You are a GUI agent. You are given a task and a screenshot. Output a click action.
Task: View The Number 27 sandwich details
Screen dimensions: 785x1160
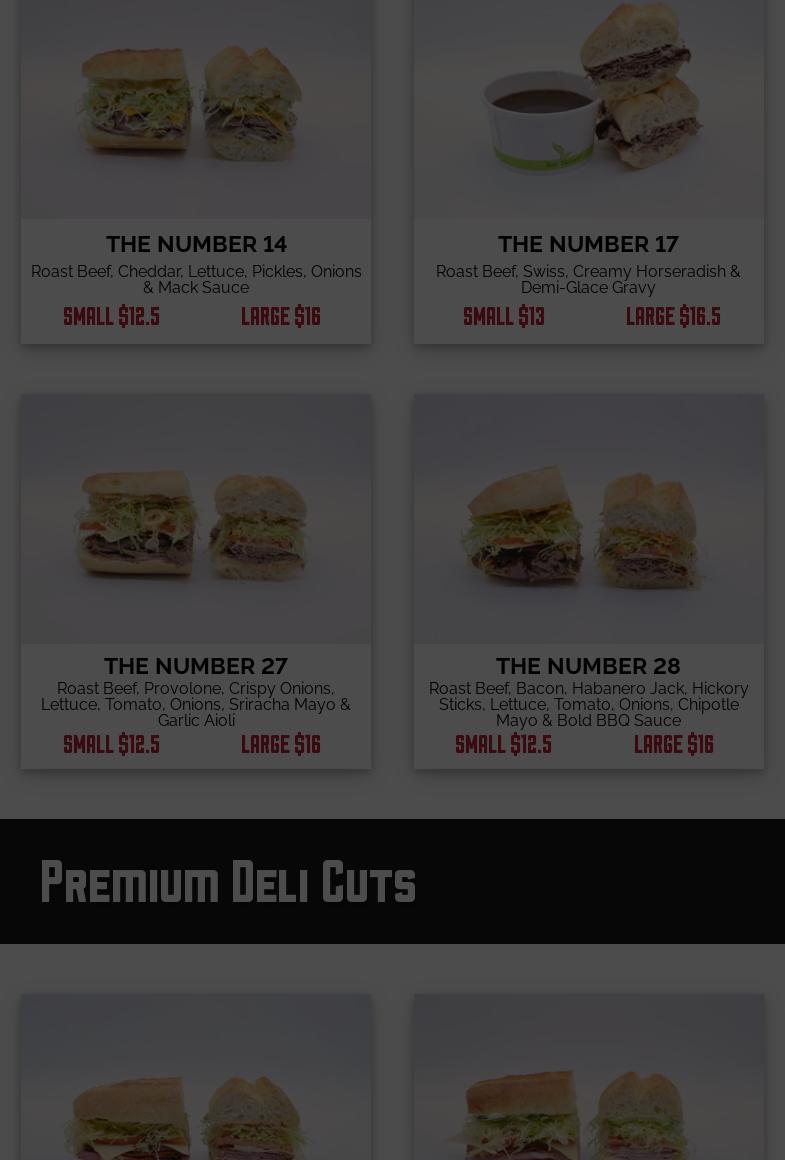point(196,666)
